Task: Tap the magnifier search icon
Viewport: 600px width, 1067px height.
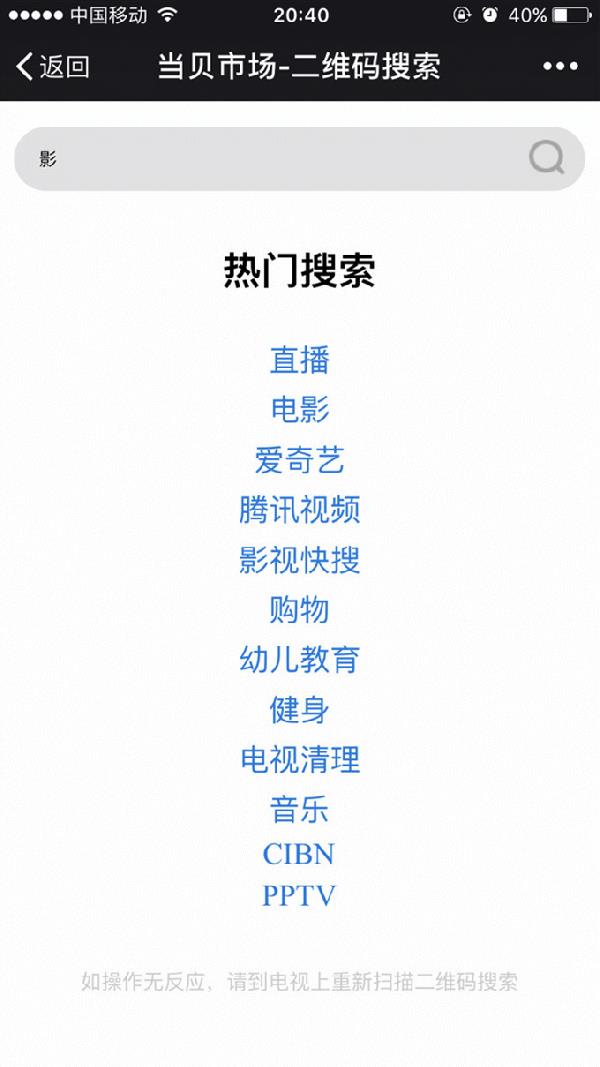Action: coord(546,158)
